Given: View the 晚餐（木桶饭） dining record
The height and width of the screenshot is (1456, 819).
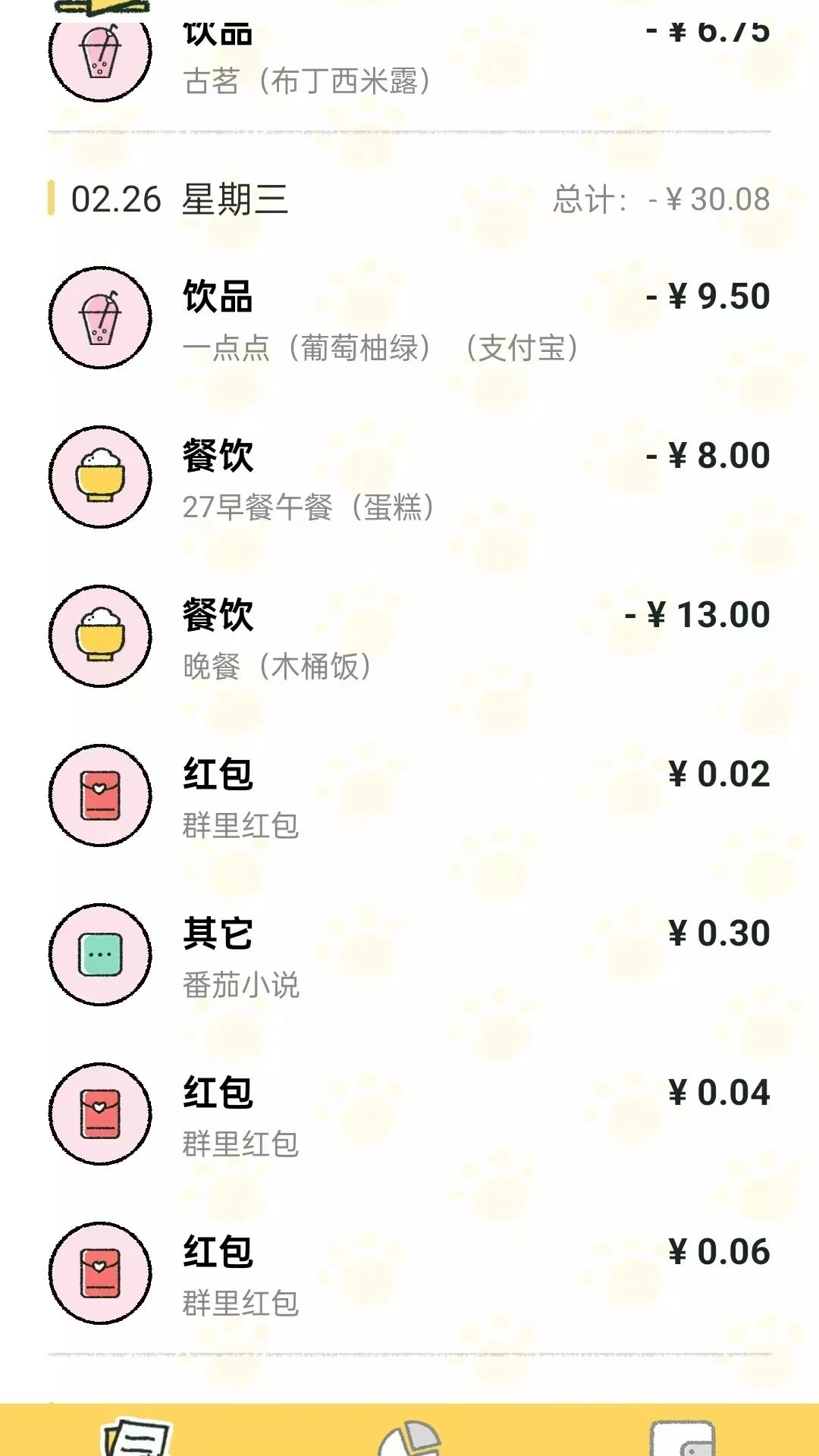Looking at the screenshot, I should coord(409,637).
